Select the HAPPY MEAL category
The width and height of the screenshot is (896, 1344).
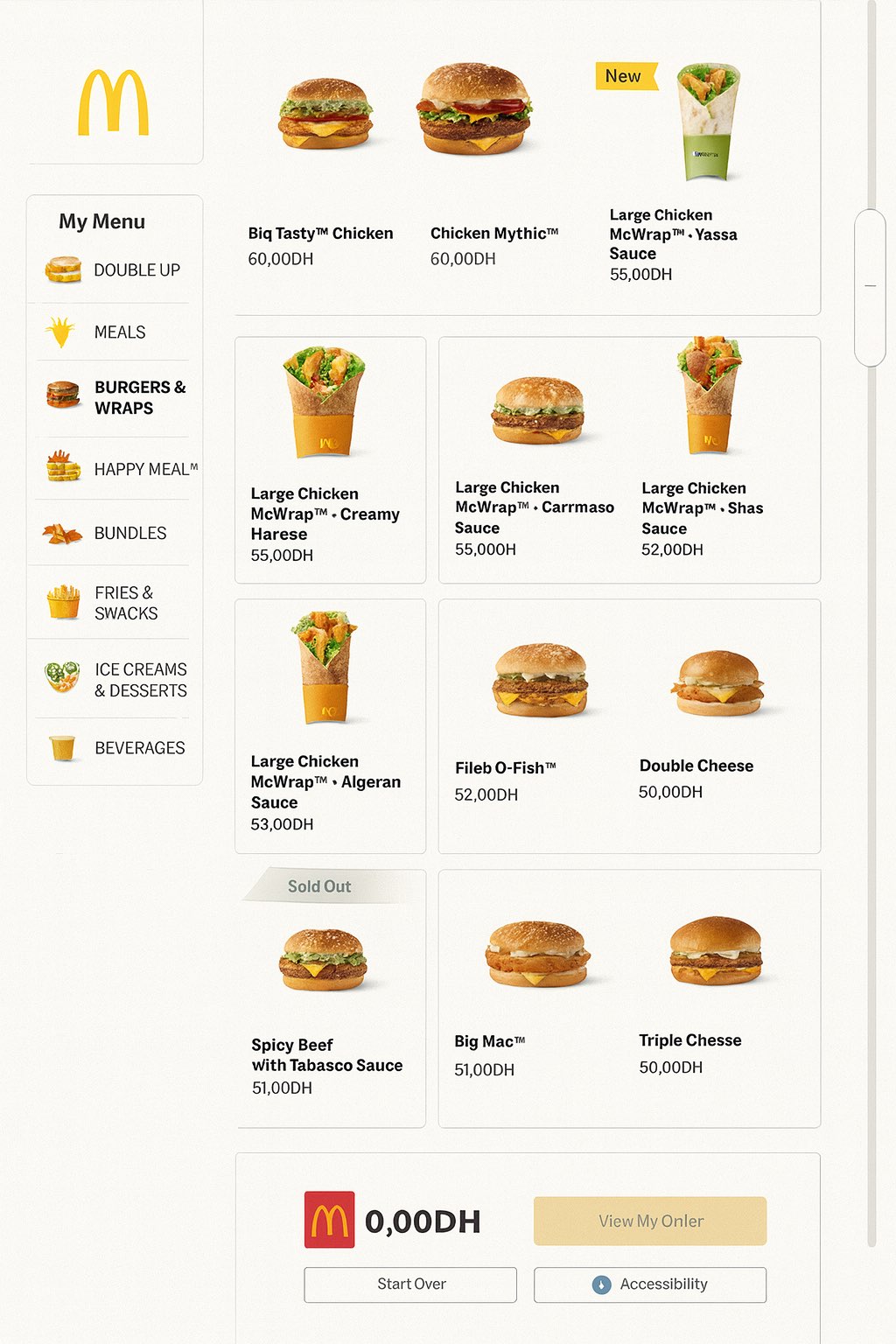(118, 469)
